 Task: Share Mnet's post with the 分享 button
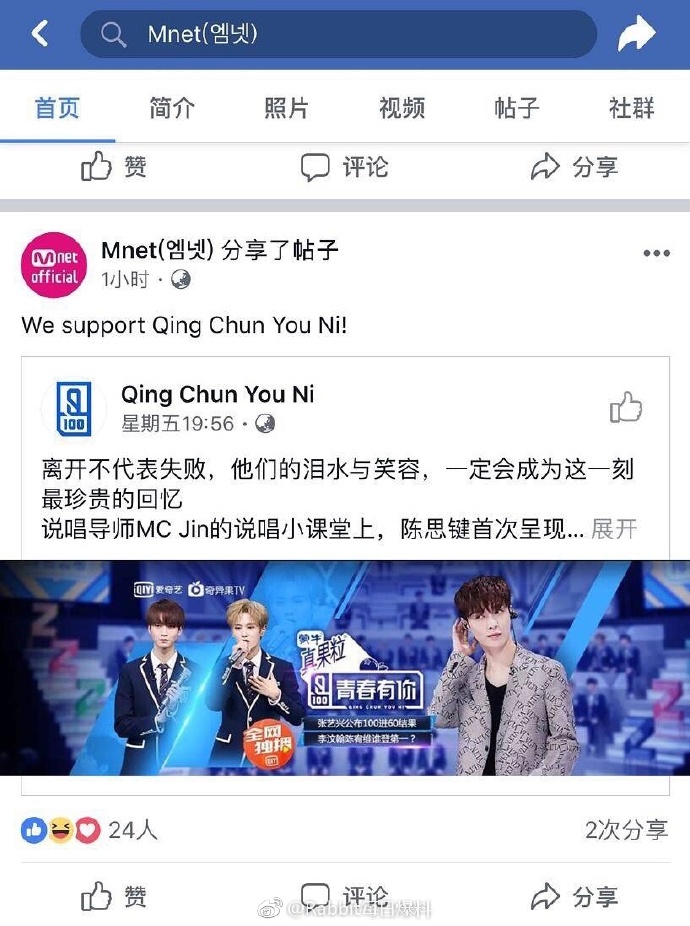(x=575, y=896)
